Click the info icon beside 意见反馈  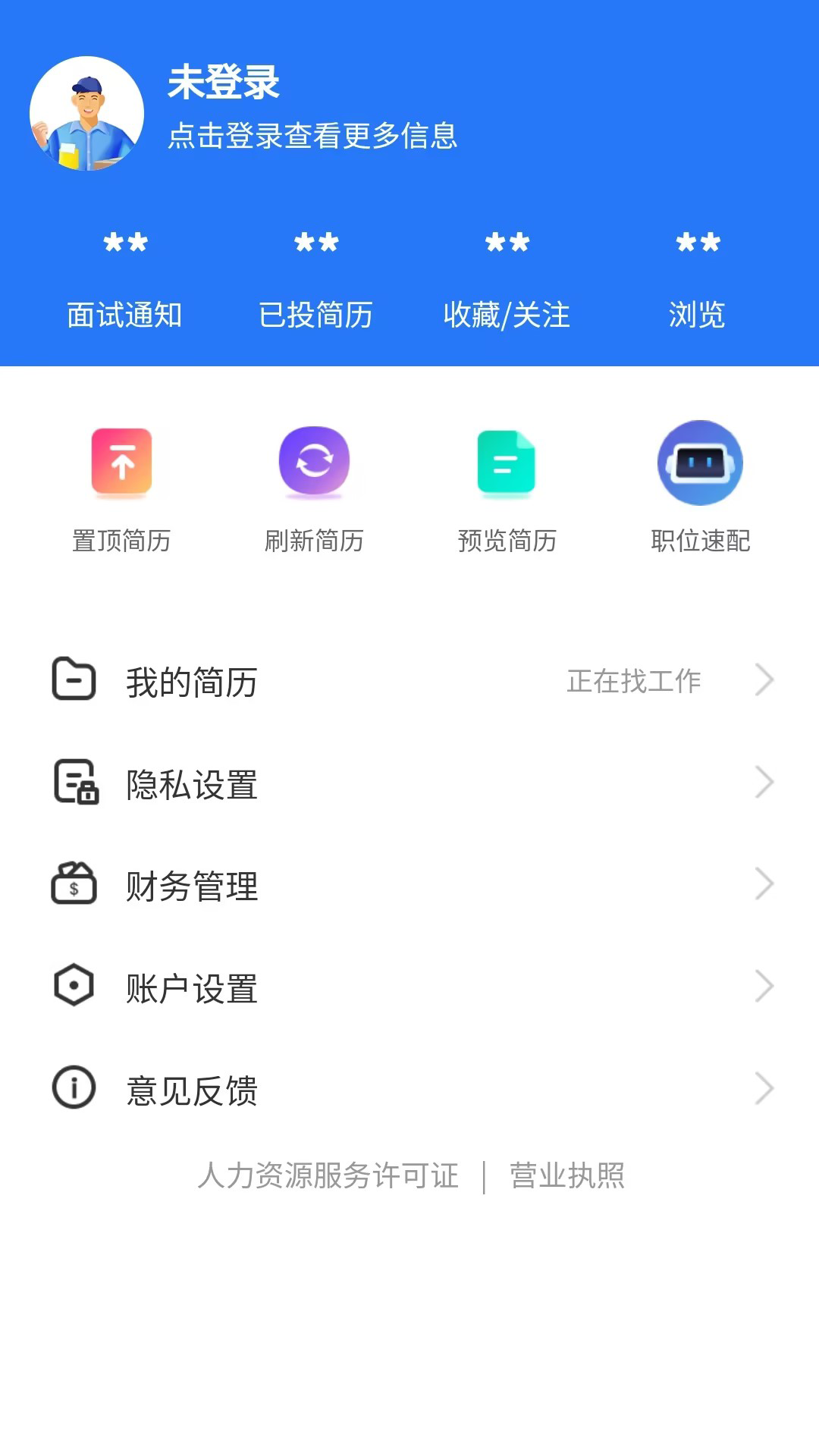coord(73,1087)
